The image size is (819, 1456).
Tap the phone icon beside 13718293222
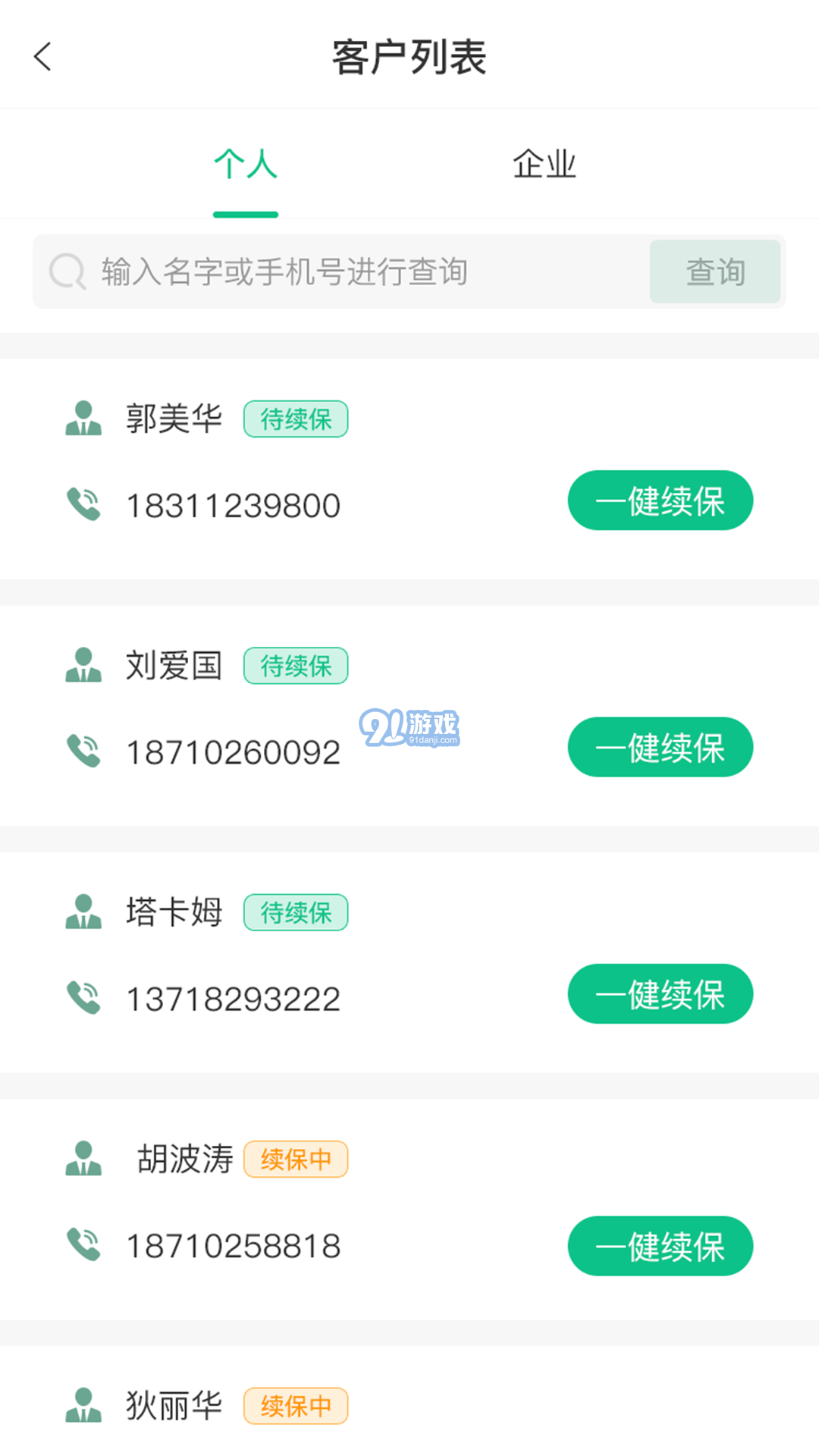click(x=84, y=994)
